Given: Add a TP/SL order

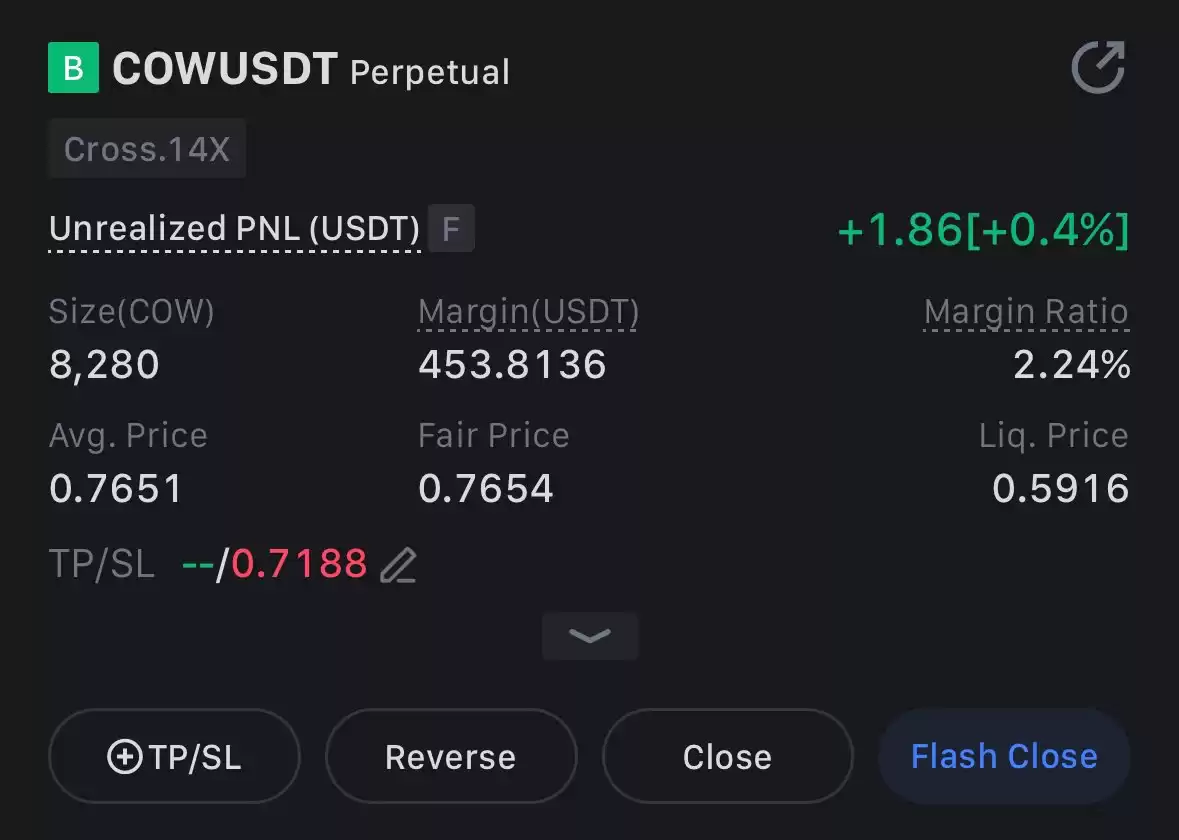Looking at the screenshot, I should [x=174, y=757].
